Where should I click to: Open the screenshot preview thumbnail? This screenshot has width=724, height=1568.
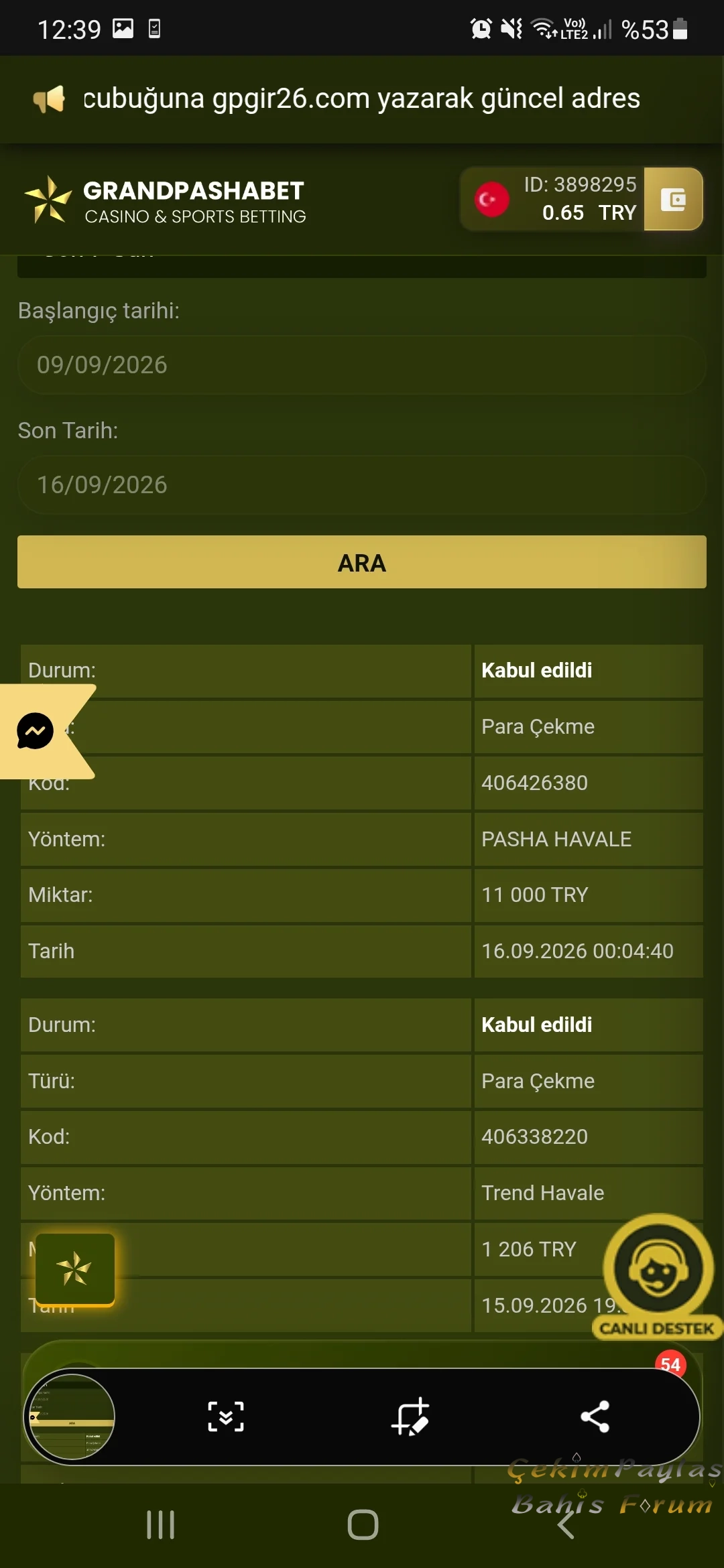tap(71, 1417)
